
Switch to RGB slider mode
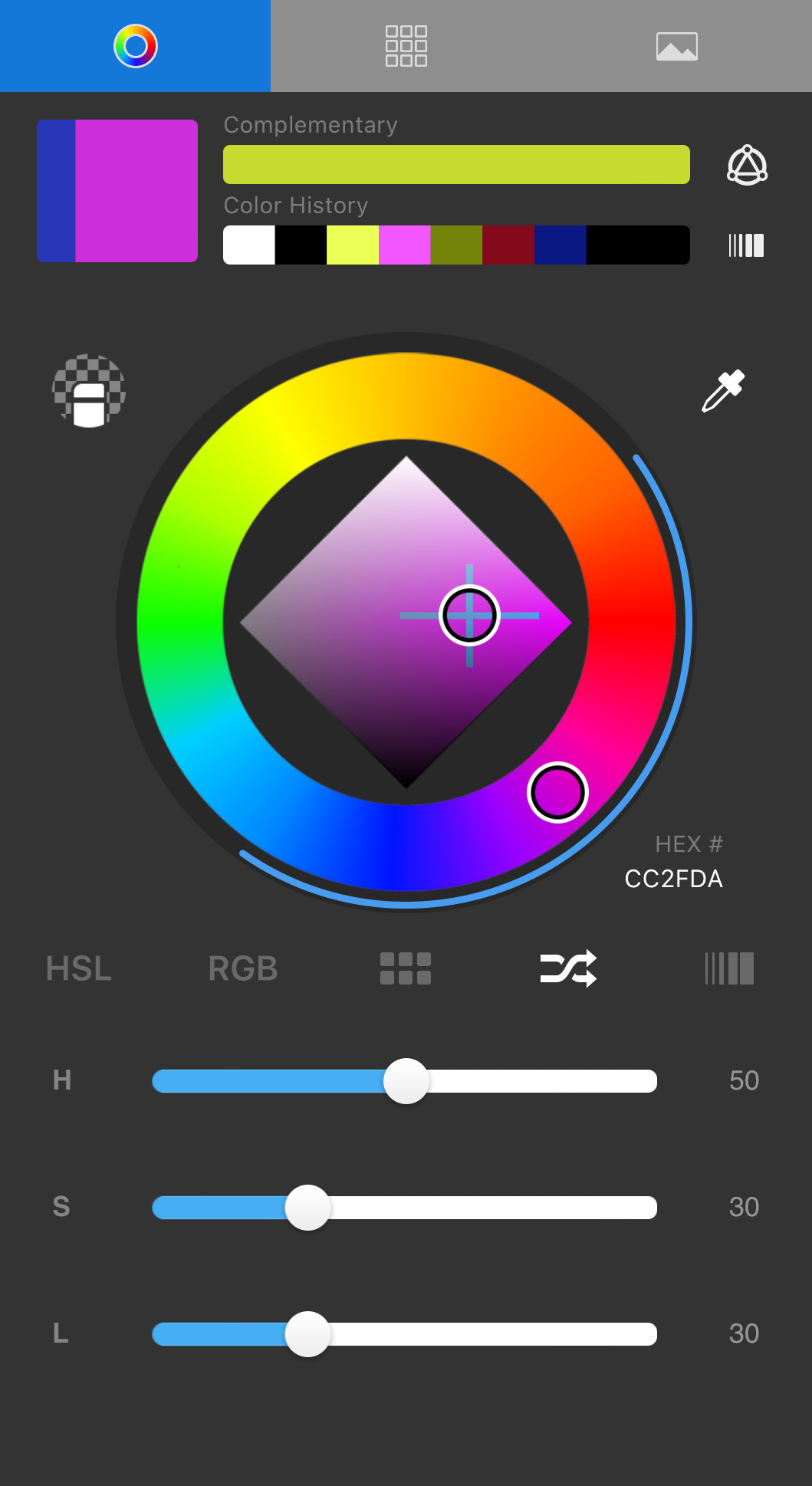pos(243,968)
